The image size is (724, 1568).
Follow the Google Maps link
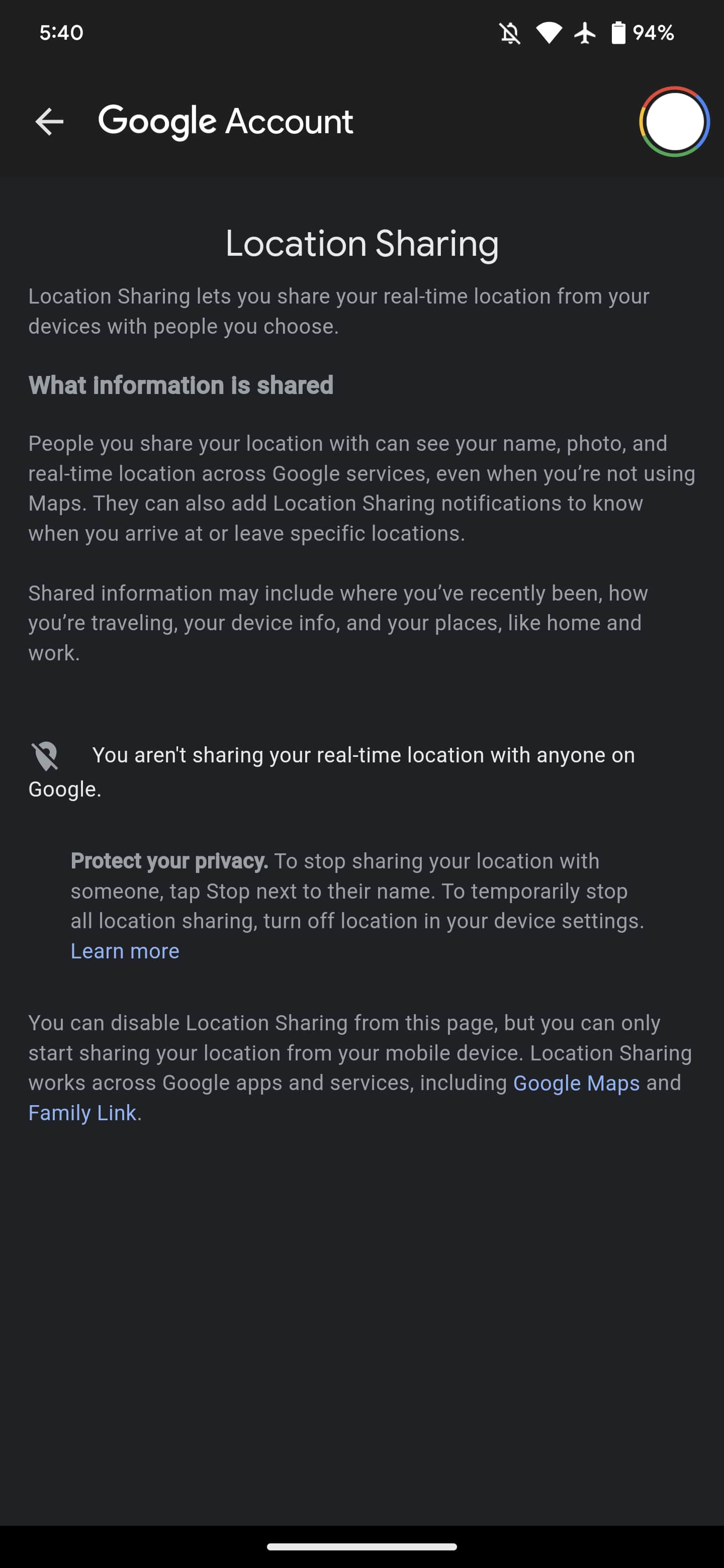576,1083
